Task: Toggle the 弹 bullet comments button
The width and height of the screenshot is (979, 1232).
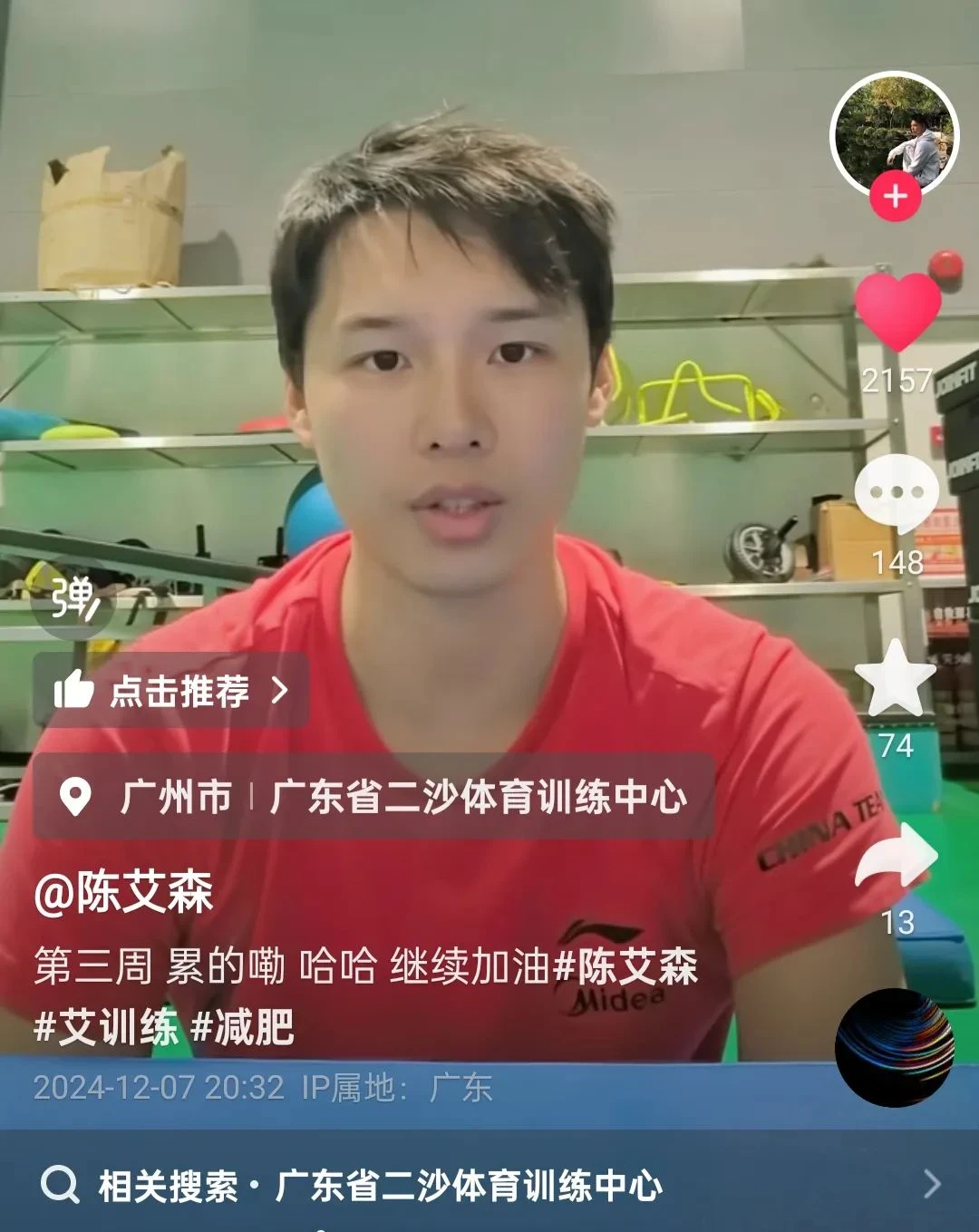Action: (73, 600)
